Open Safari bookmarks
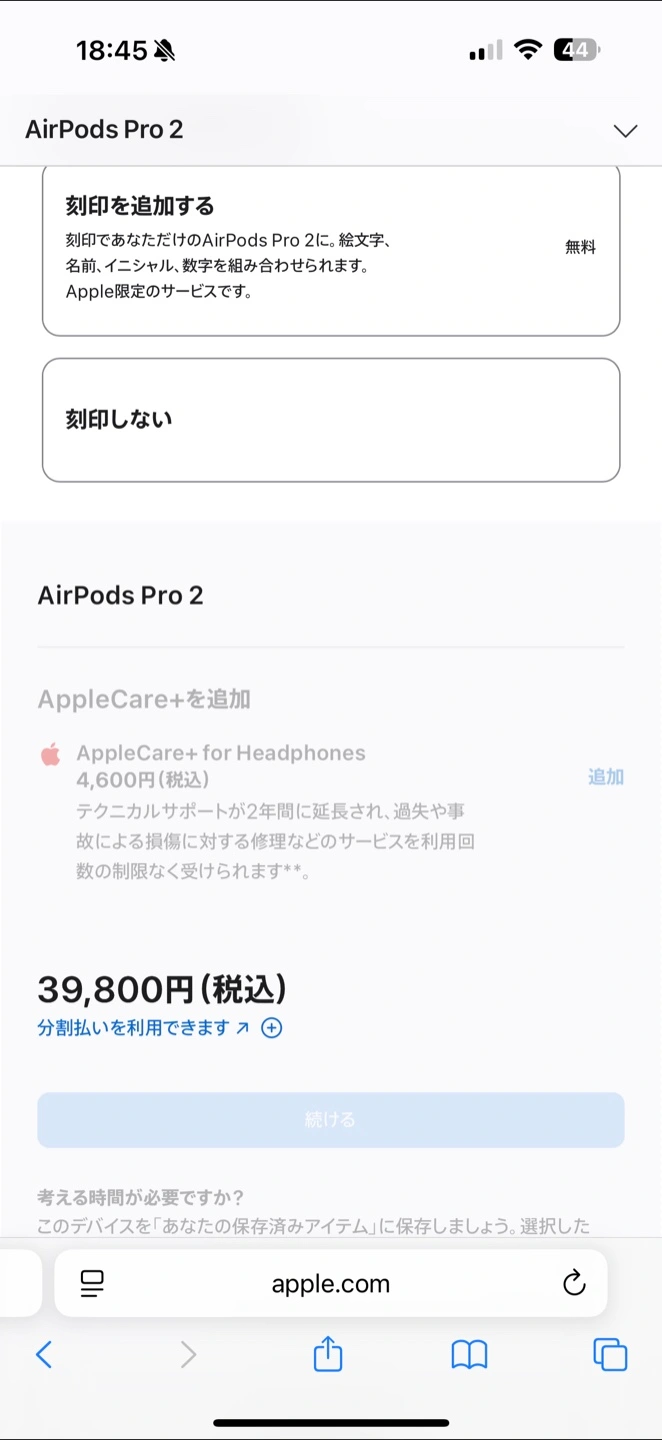The width and height of the screenshot is (662, 1440). click(x=469, y=1355)
